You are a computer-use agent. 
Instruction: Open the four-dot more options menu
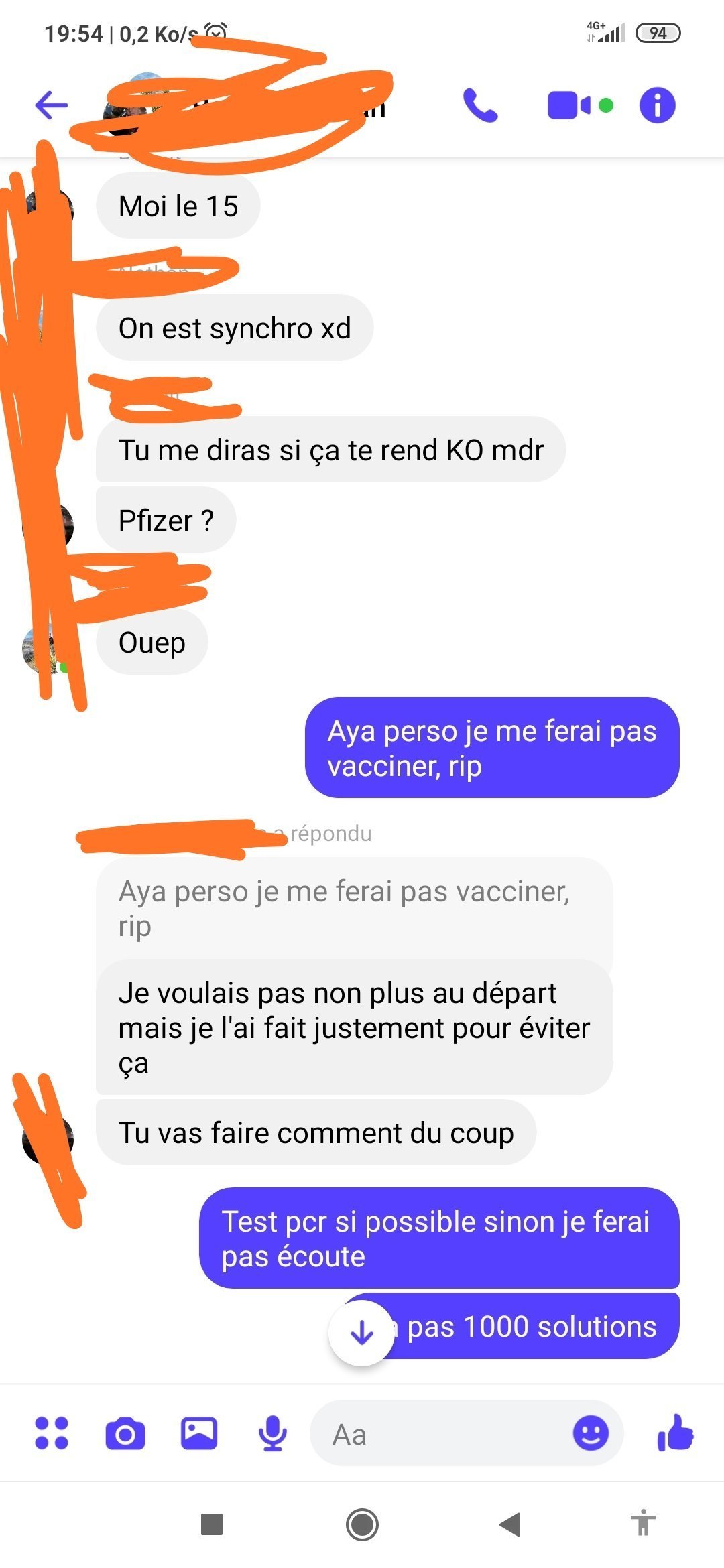[52, 1433]
